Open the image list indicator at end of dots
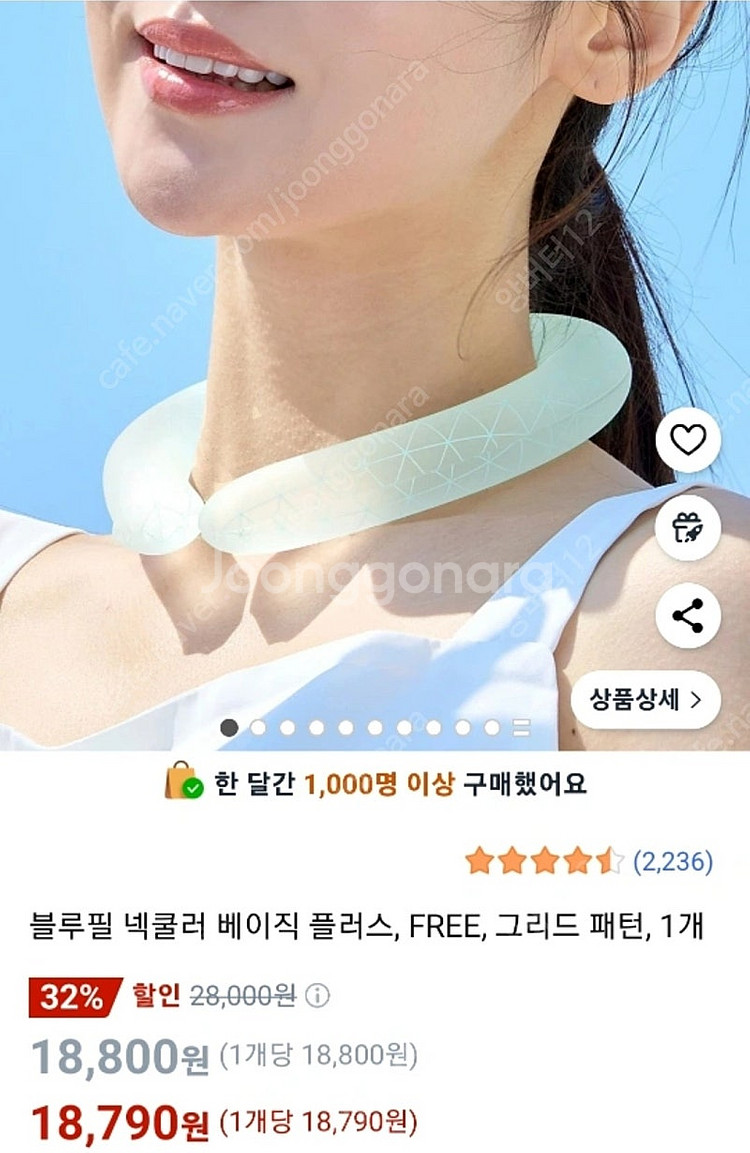The image size is (750, 1153). pyautogui.click(x=520, y=727)
